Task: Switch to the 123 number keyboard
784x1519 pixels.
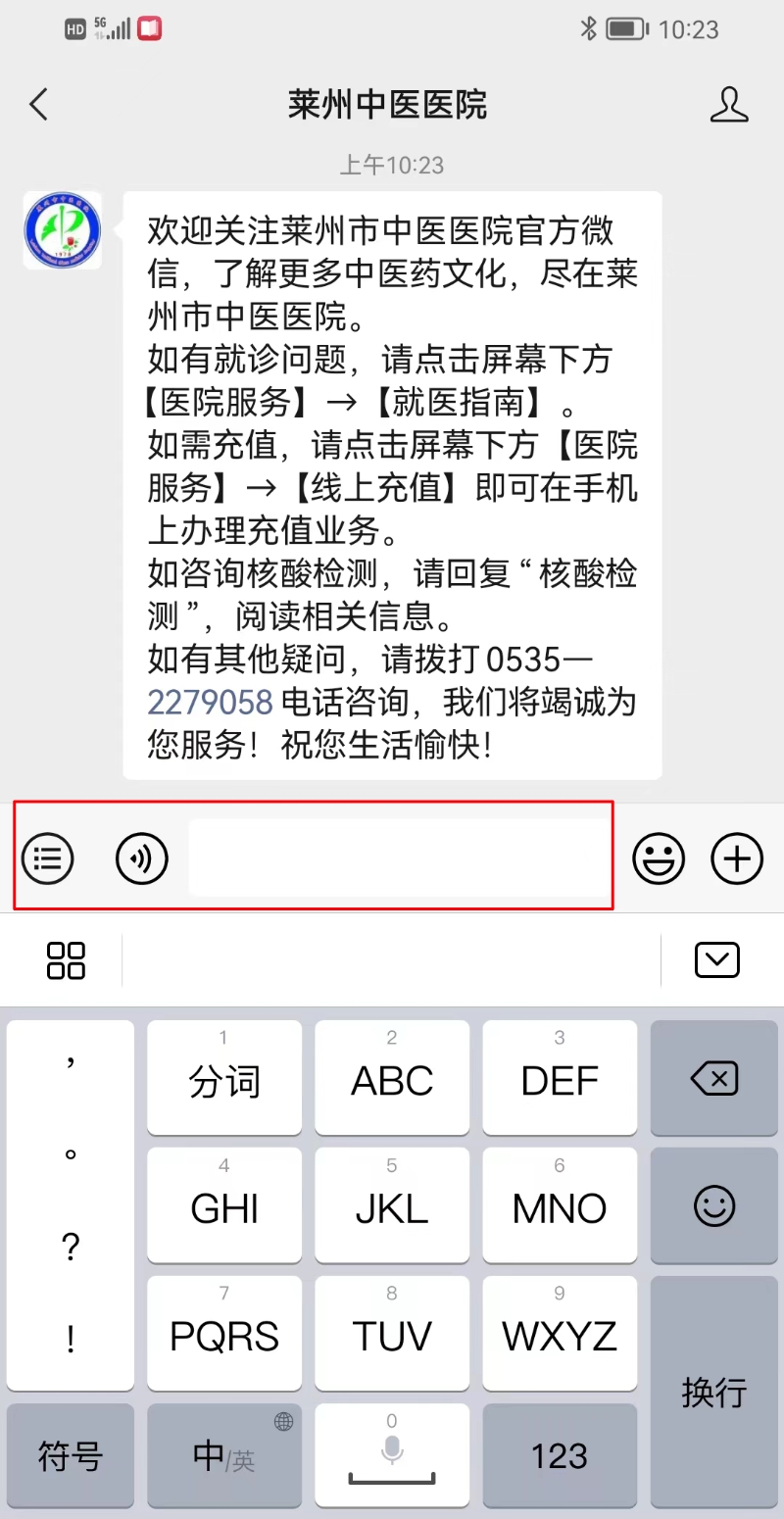Action: tap(560, 1455)
